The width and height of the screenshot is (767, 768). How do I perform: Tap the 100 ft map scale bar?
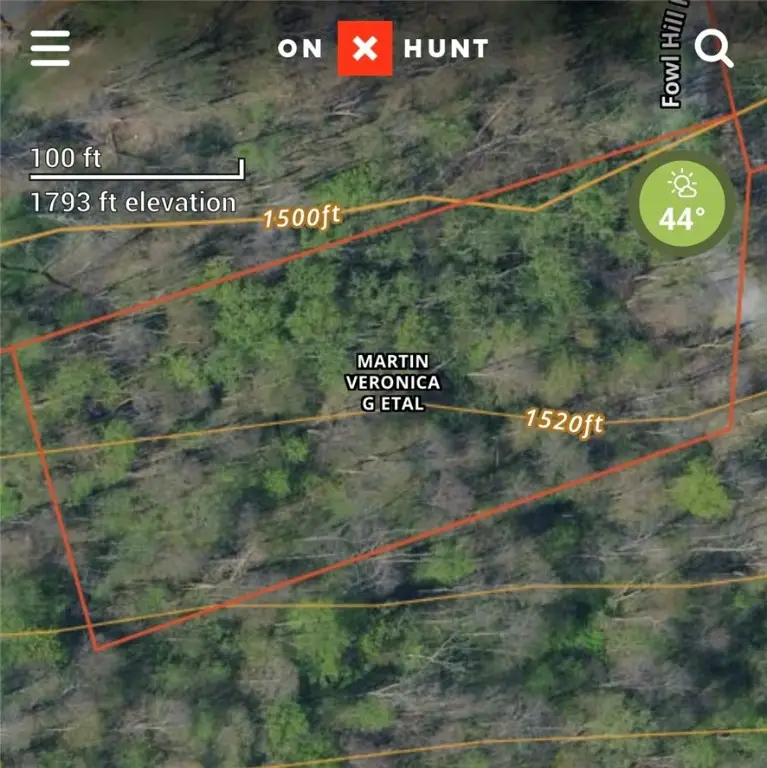[135, 170]
